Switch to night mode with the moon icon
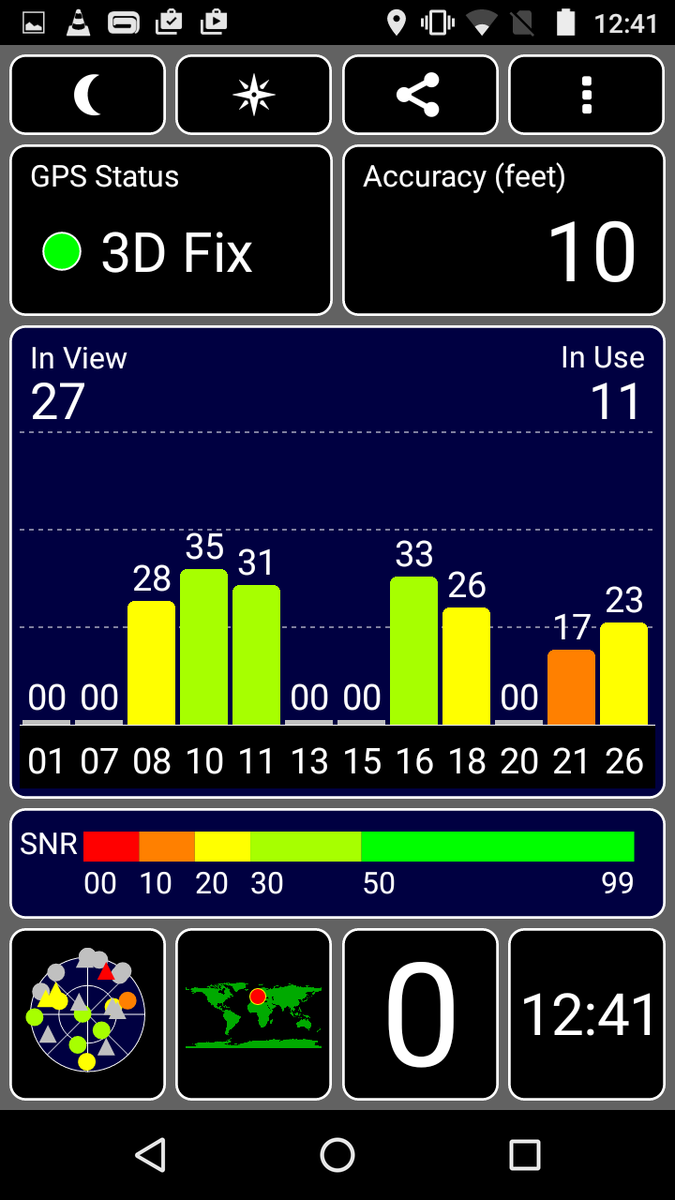The height and width of the screenshot is (1200, 675). point(87,95)
